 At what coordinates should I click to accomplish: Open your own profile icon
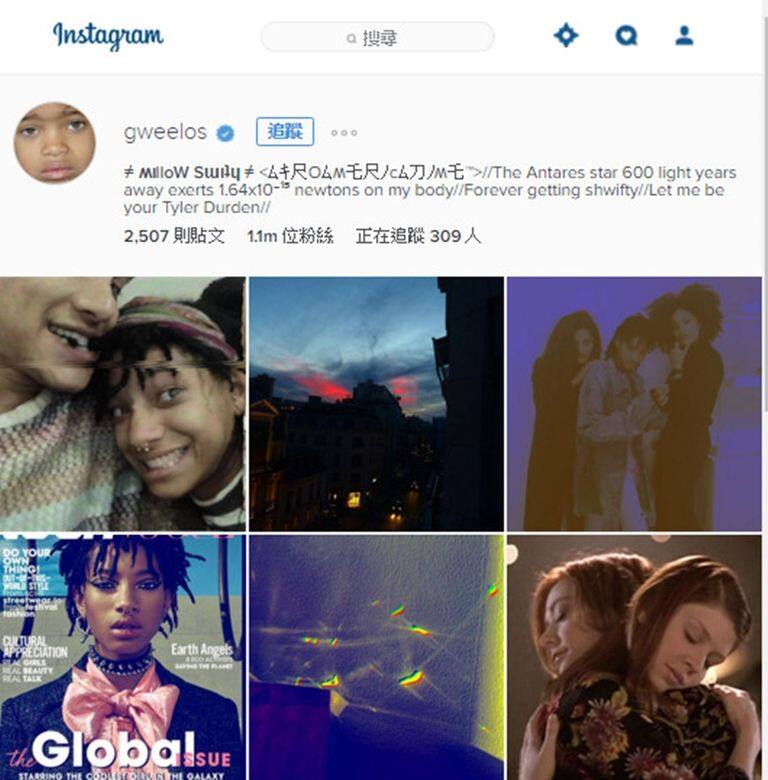tap(684, 36)
